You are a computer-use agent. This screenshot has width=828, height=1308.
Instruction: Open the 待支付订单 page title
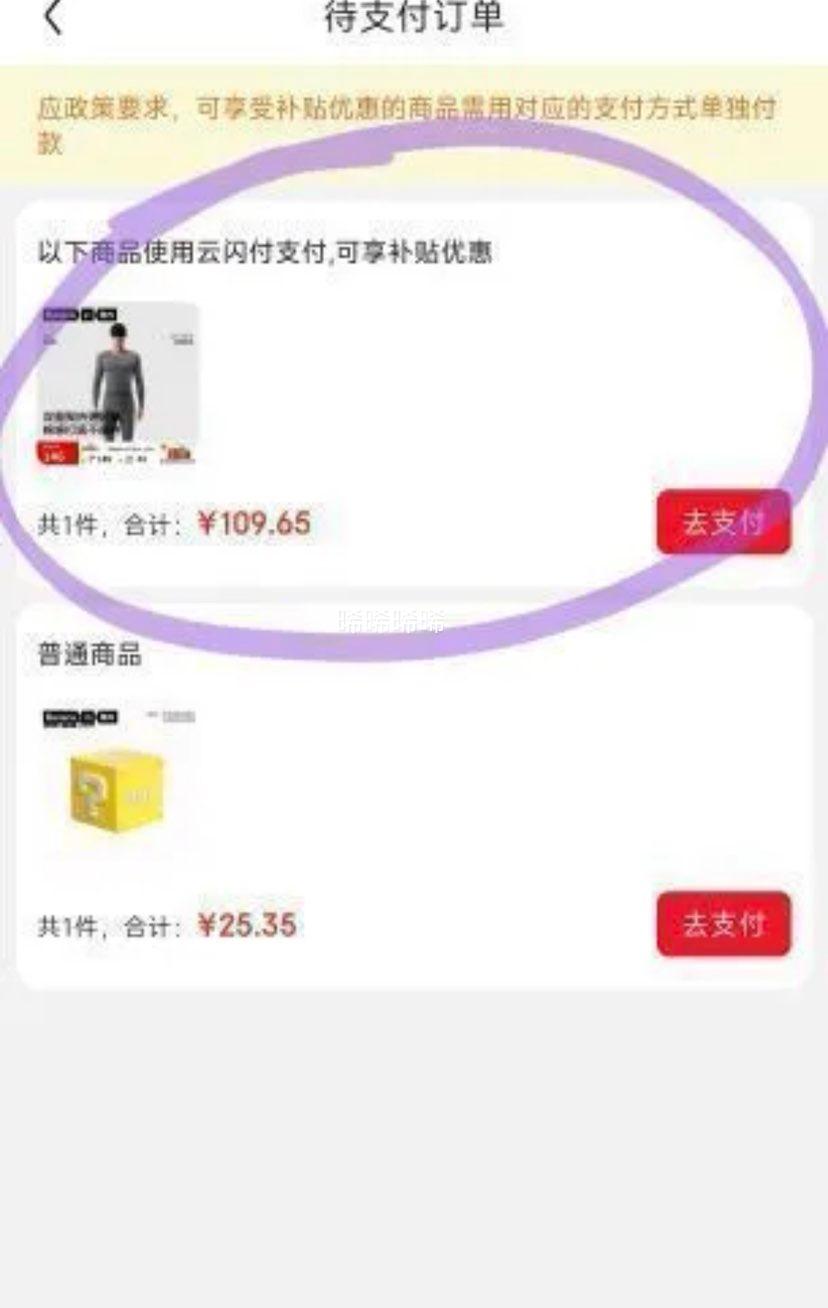(414, 18)
